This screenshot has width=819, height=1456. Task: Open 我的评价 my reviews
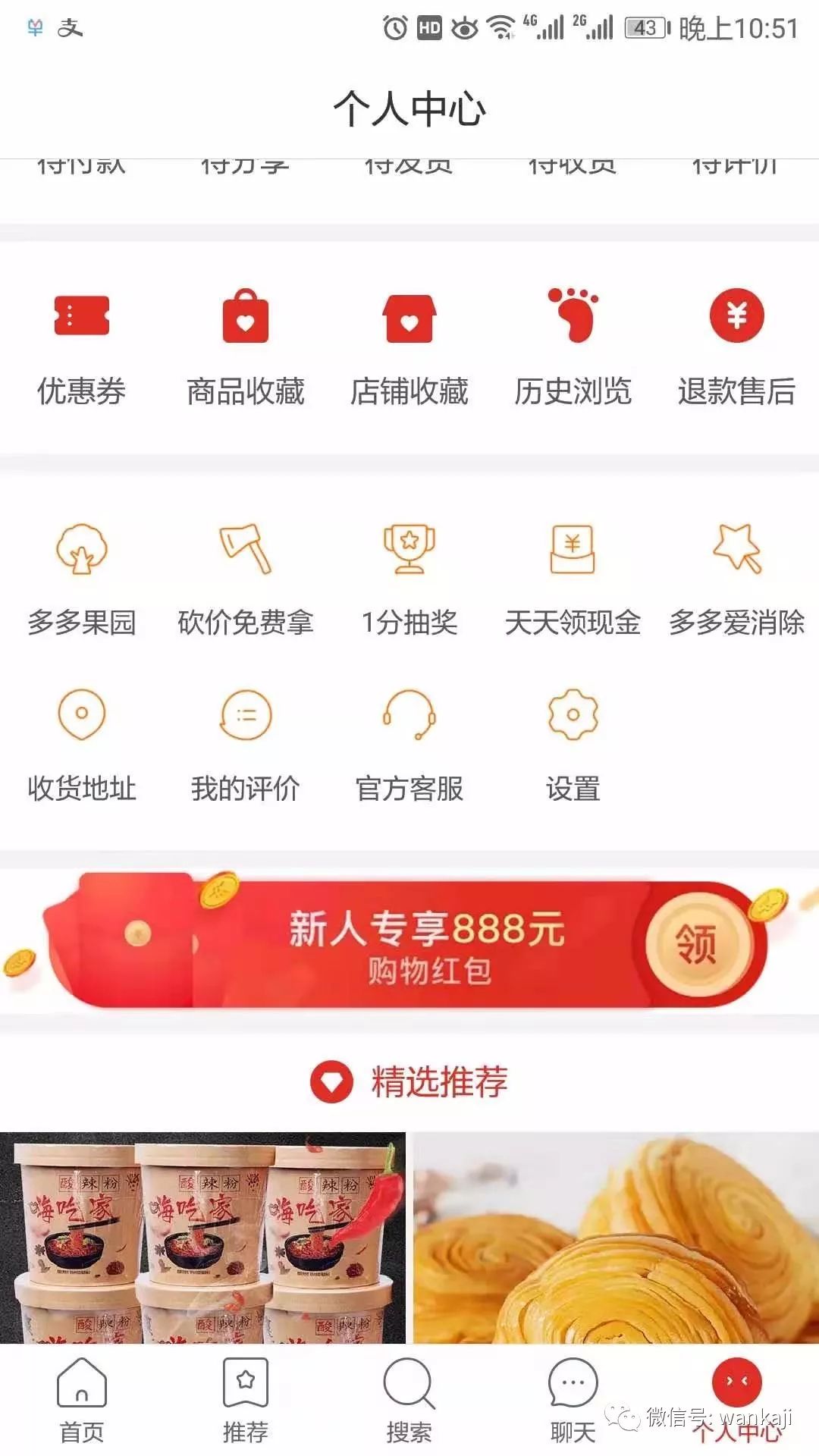pos(245,745)
